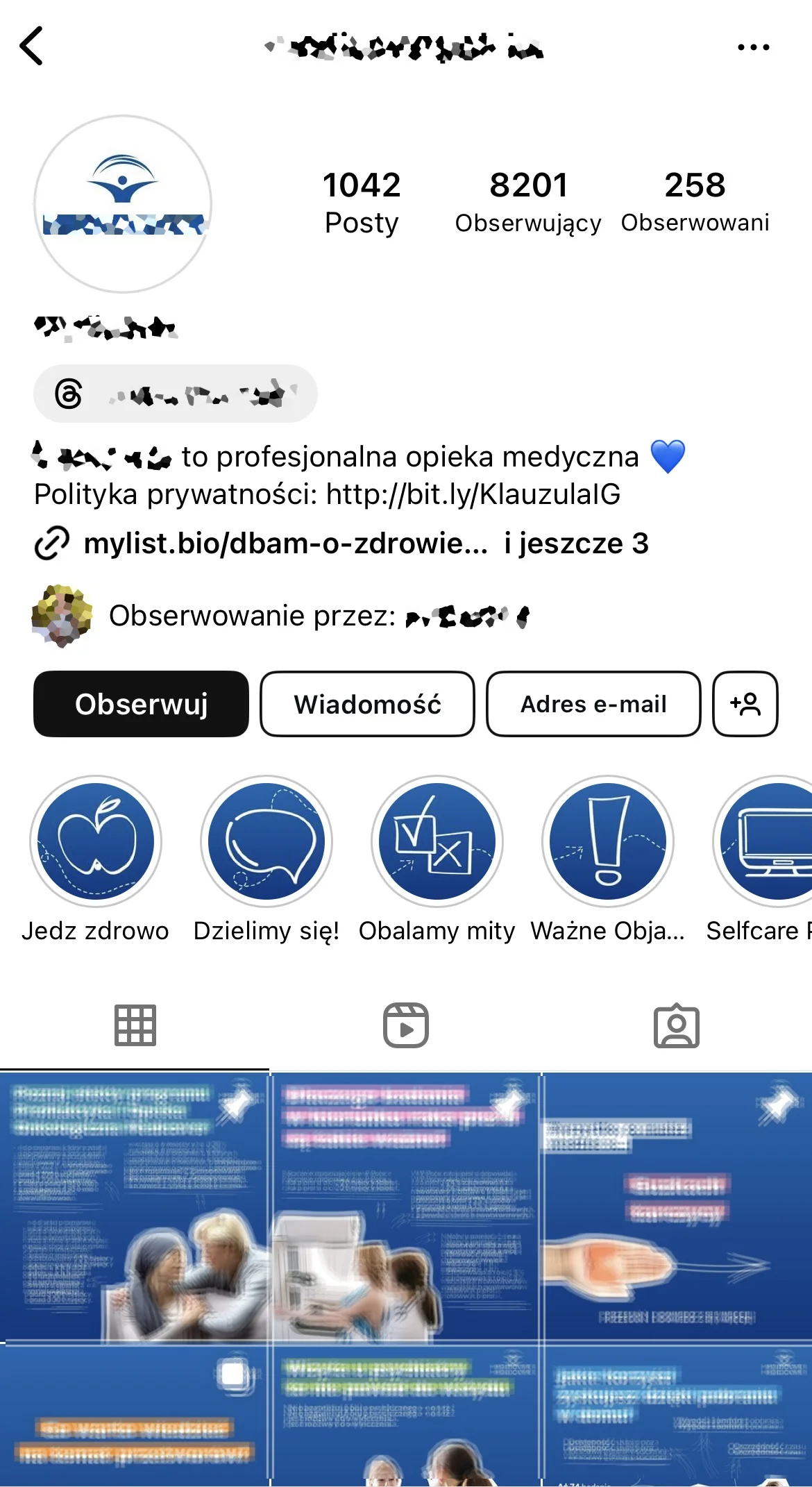Open the 8201 Obserwujący followers list
Viewport: 812px width, 1487px height.
click(x=528, y=201)
